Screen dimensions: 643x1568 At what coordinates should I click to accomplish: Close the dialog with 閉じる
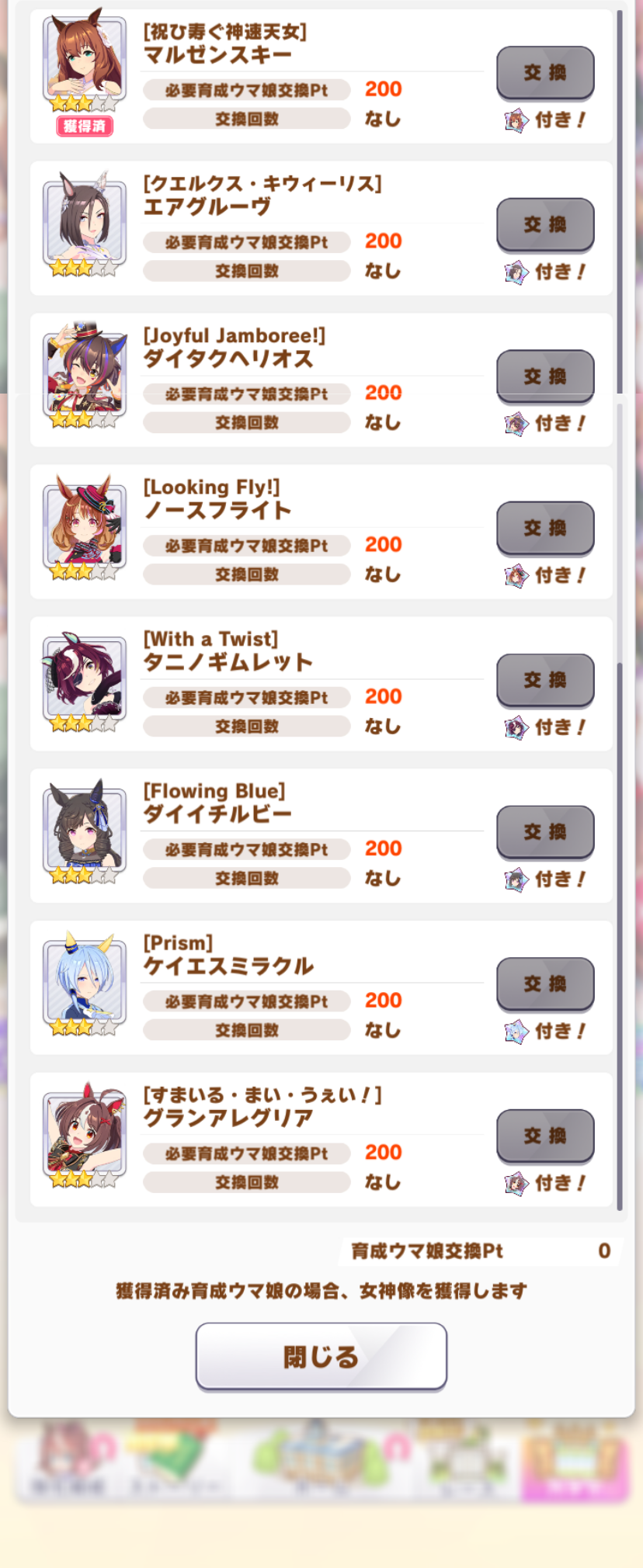pyautogui.click(x=321, y=1356)
